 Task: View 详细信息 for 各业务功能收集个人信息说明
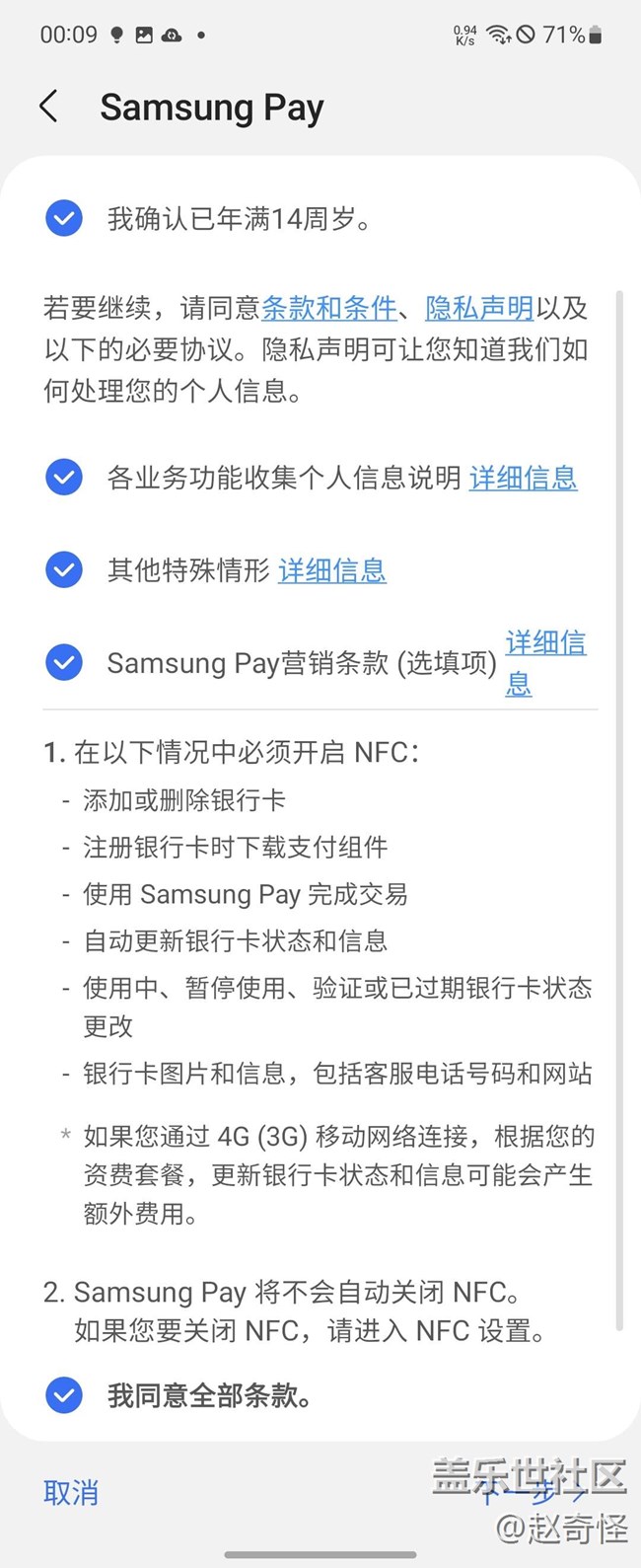[x=523, y=478]
